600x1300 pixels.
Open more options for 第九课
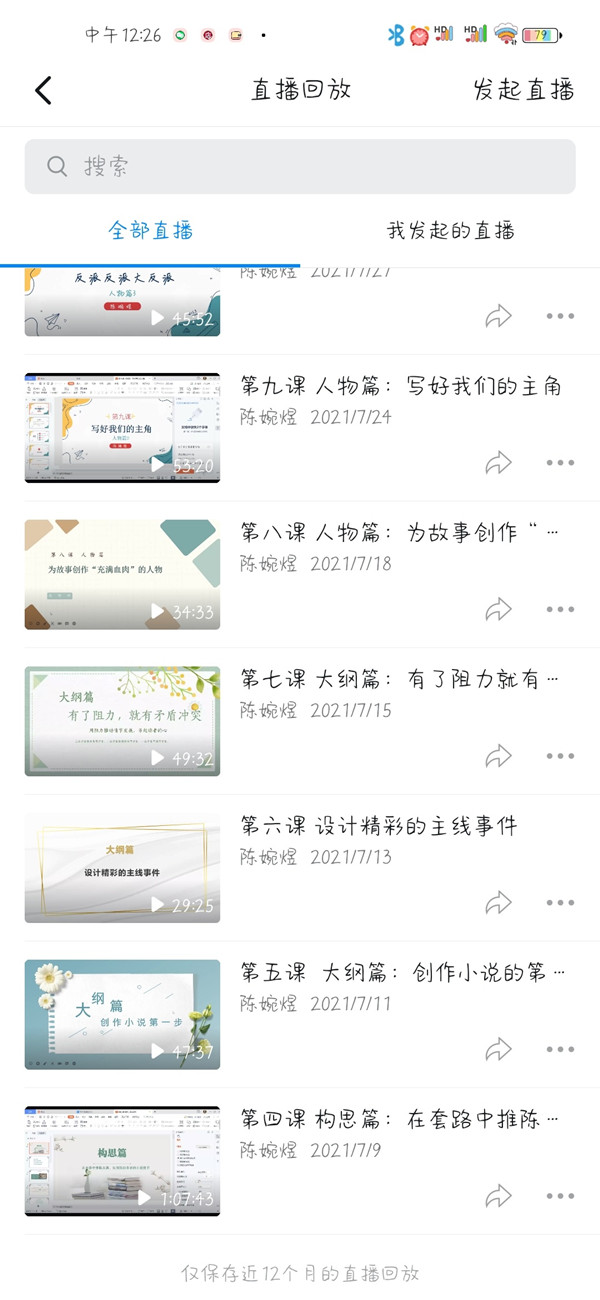[x=560, y=463]
